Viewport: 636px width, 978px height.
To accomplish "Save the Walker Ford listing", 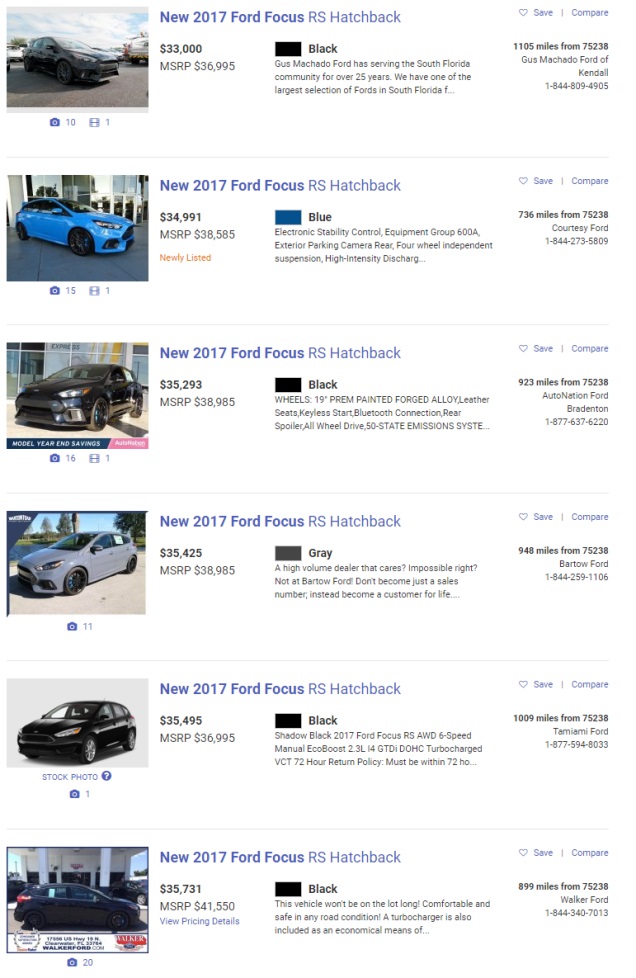I will [536, 853].
